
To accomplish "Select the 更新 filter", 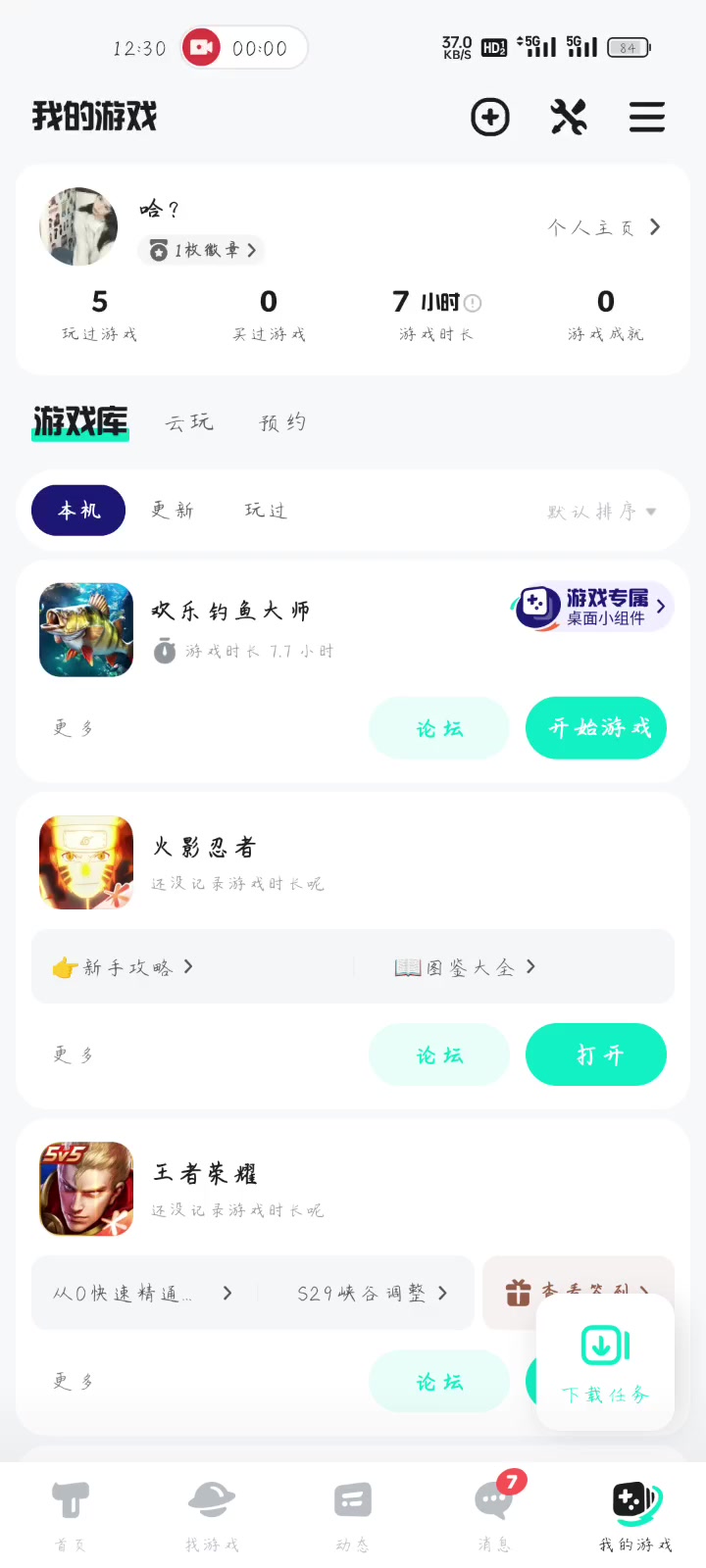I will tap(173, 511).
